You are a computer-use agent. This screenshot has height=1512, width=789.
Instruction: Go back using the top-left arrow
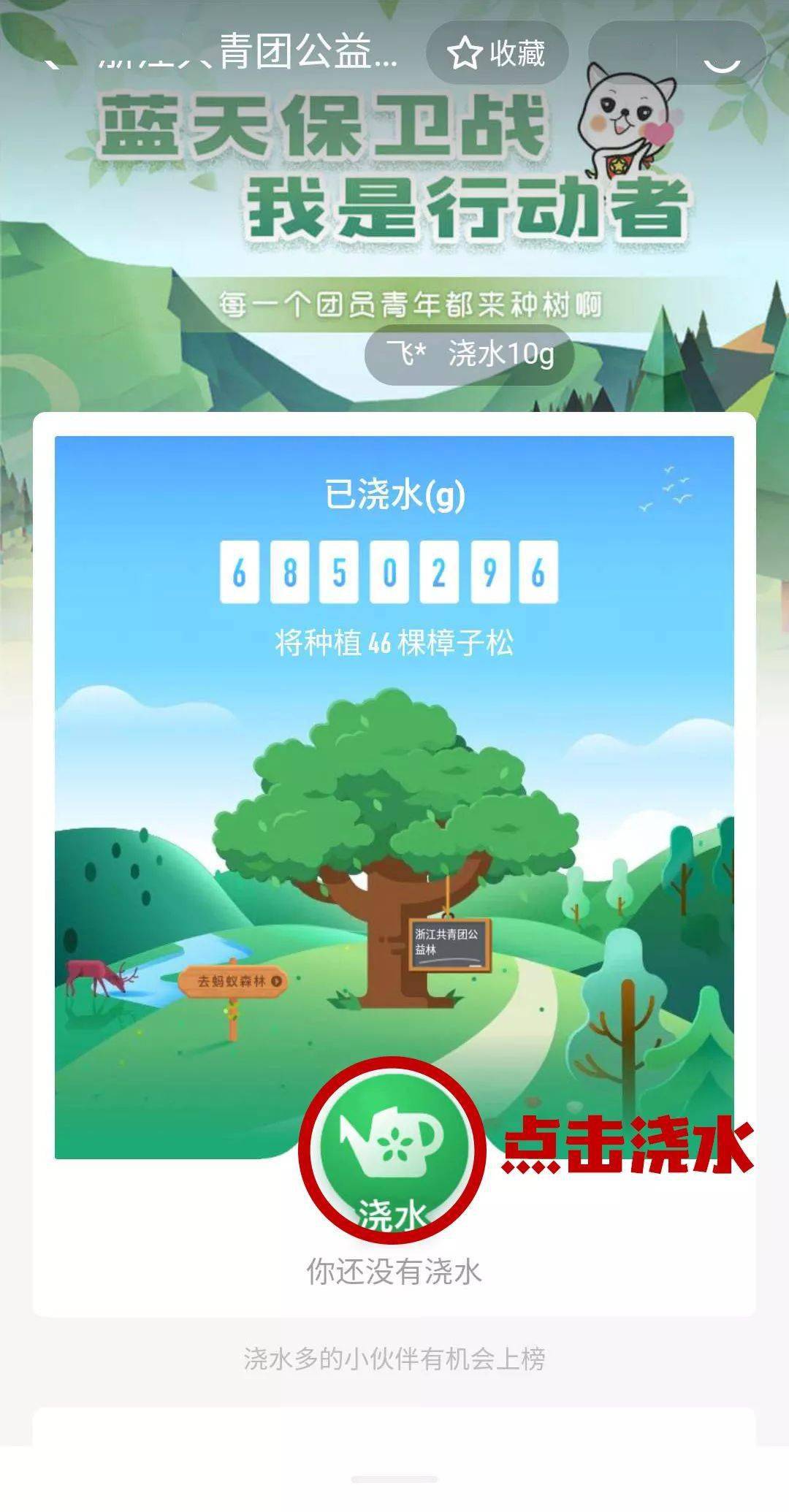53,56
